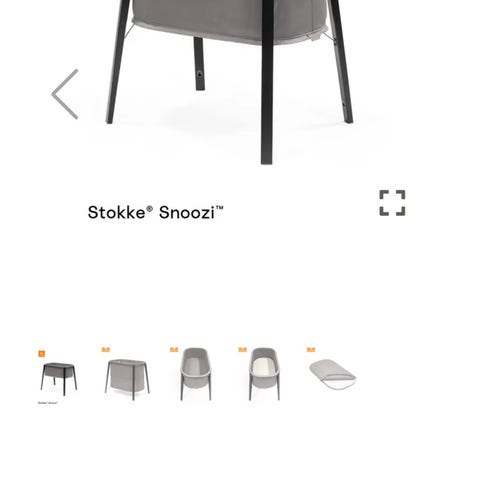
Task: Open the fullscreen view icon
Action: (x=392, y=203)
